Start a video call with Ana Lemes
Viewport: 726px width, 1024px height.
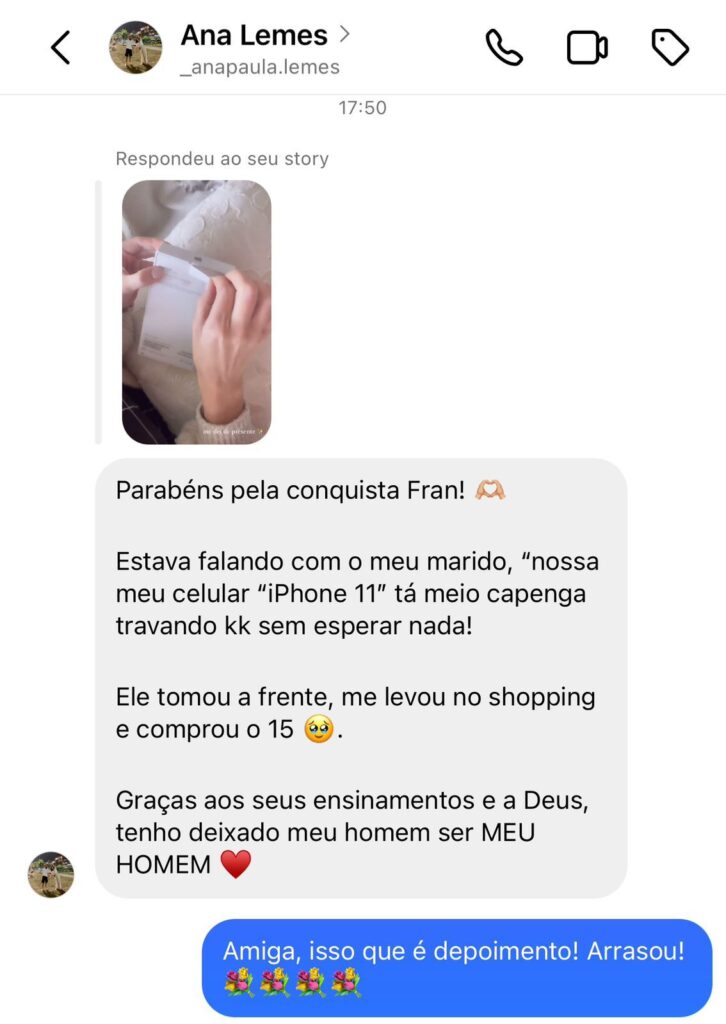point(587,47)
